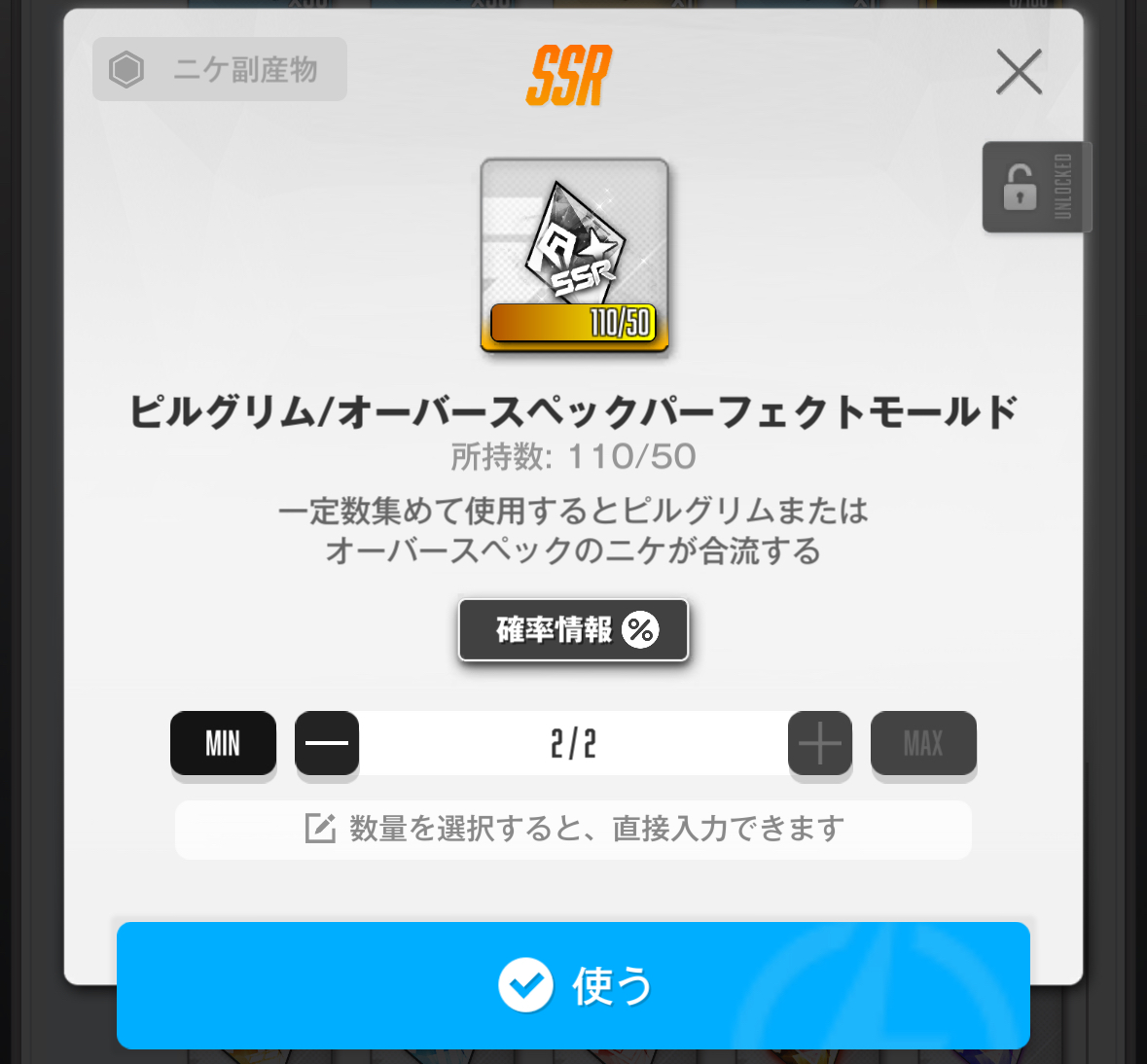Image resolution: width=1147 pixels, height=1064 pixels.
Task: Open 確率情報 probability info
Action: 573,630
